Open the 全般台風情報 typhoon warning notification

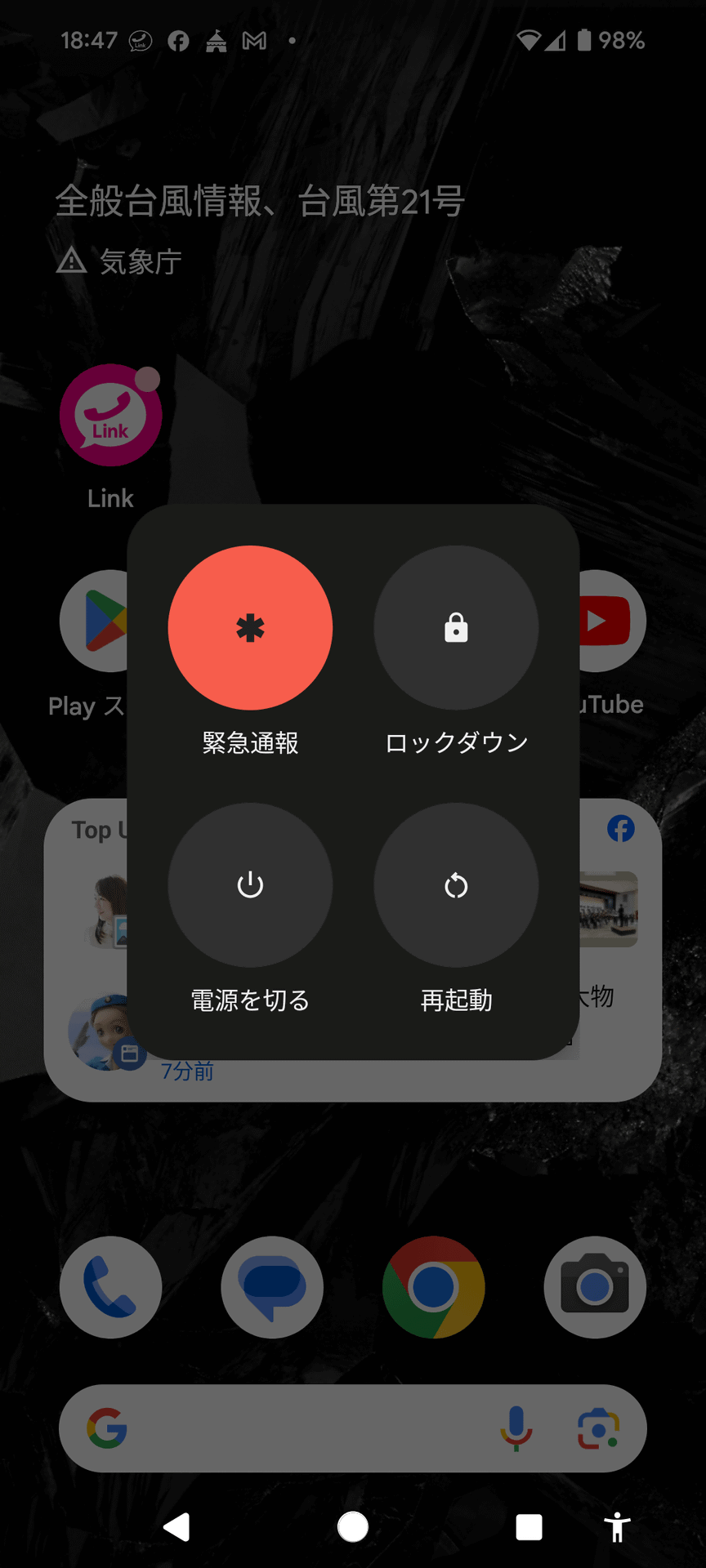coord(260,200)
